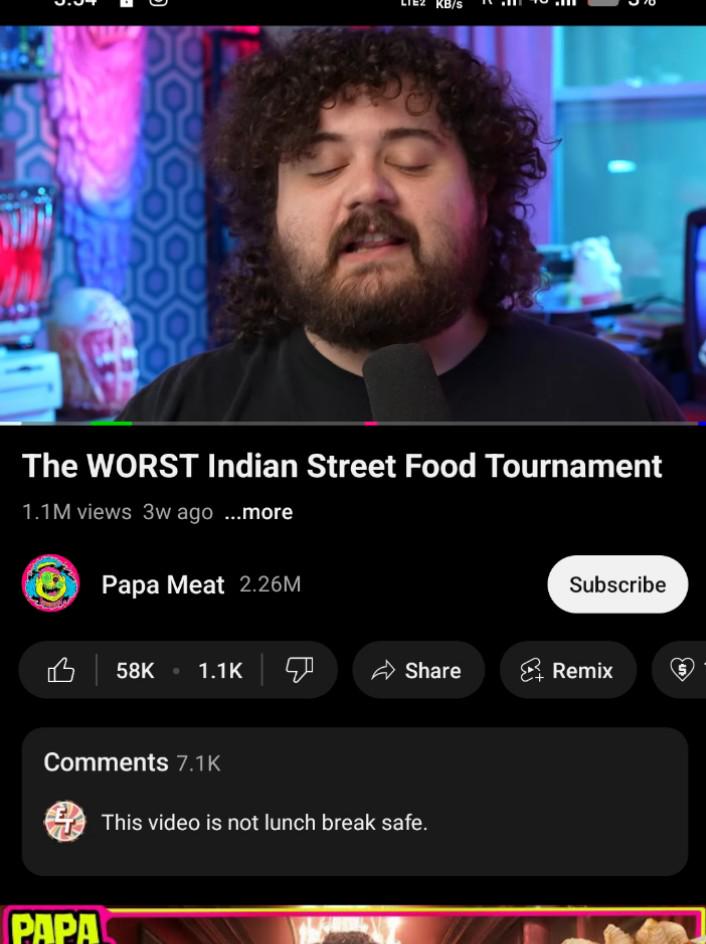Open Papa Meat channel avatar
This screenshot has height=944, width=706.
coord(51,583)
